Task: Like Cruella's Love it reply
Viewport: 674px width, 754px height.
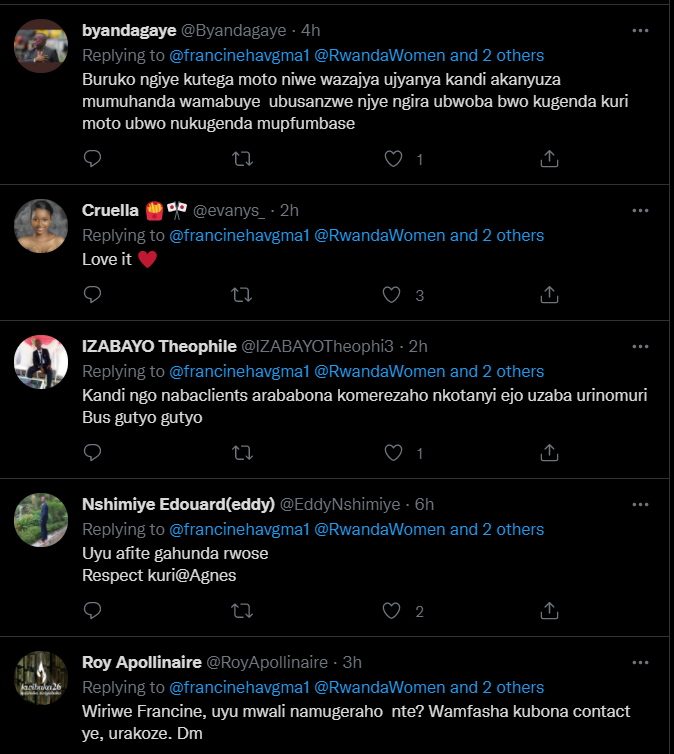Action: [393, 295]
